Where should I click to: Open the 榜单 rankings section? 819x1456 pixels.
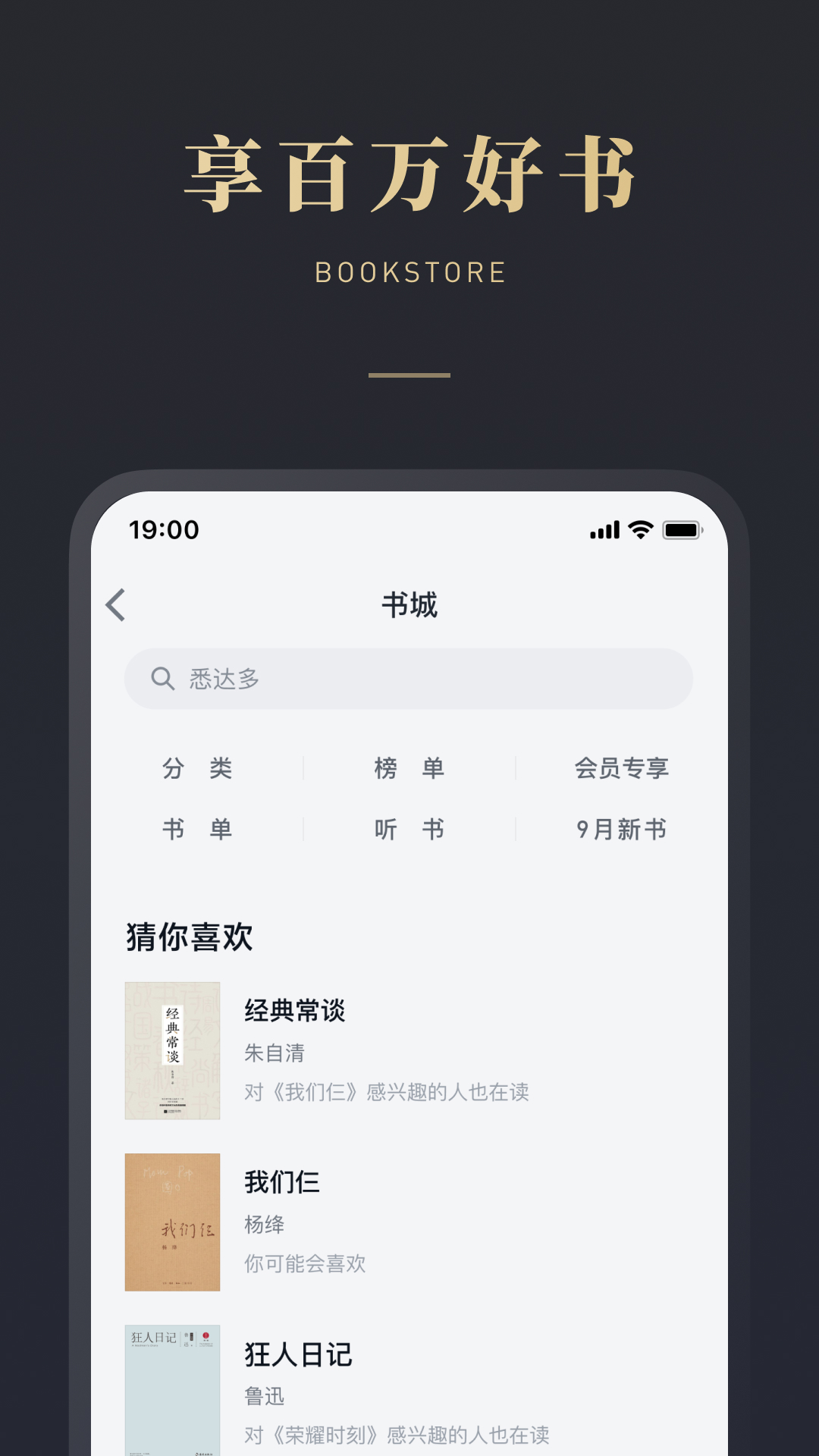tap(409, 768)
